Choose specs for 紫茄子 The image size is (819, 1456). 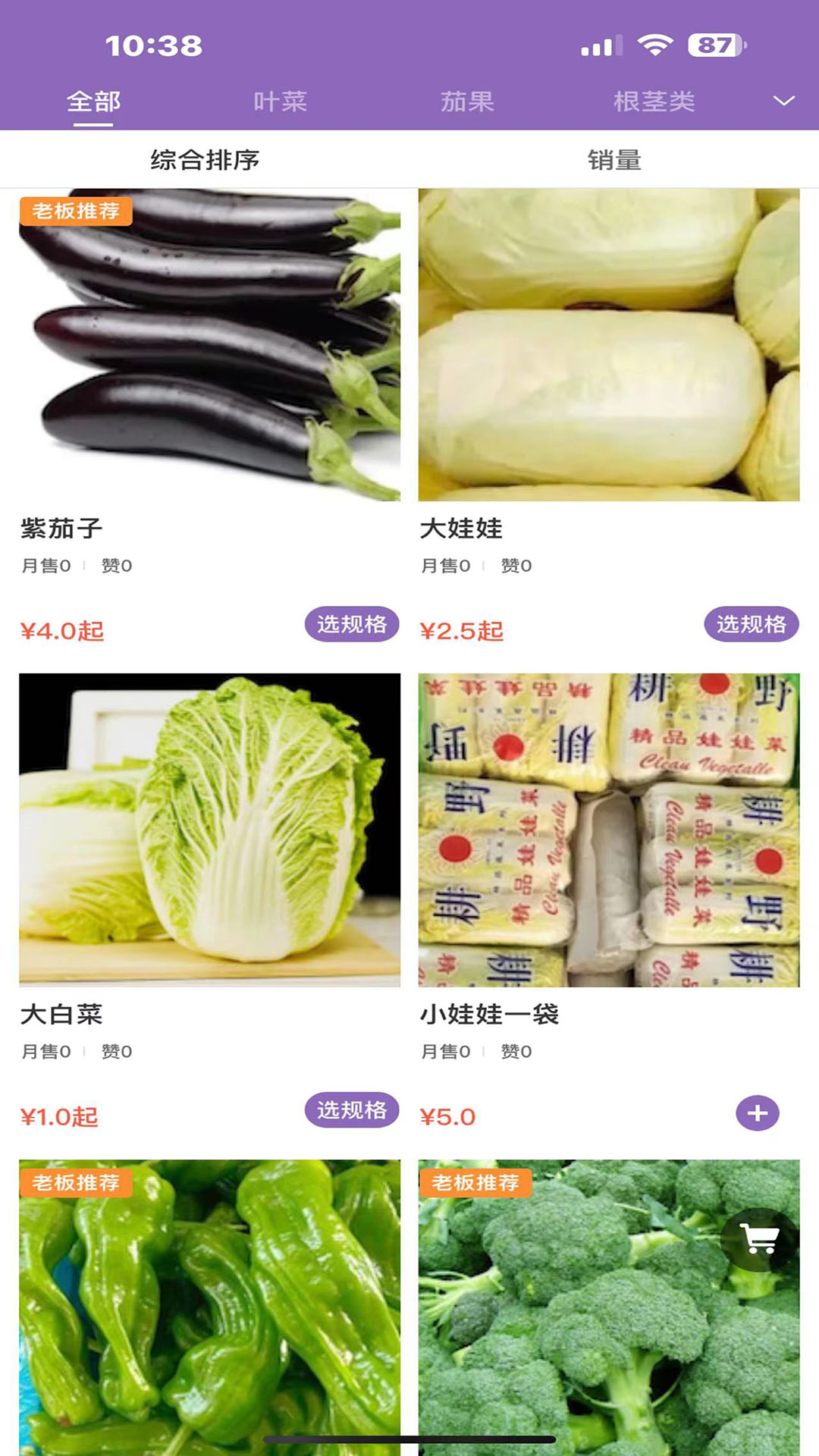[x=352, y=624]
